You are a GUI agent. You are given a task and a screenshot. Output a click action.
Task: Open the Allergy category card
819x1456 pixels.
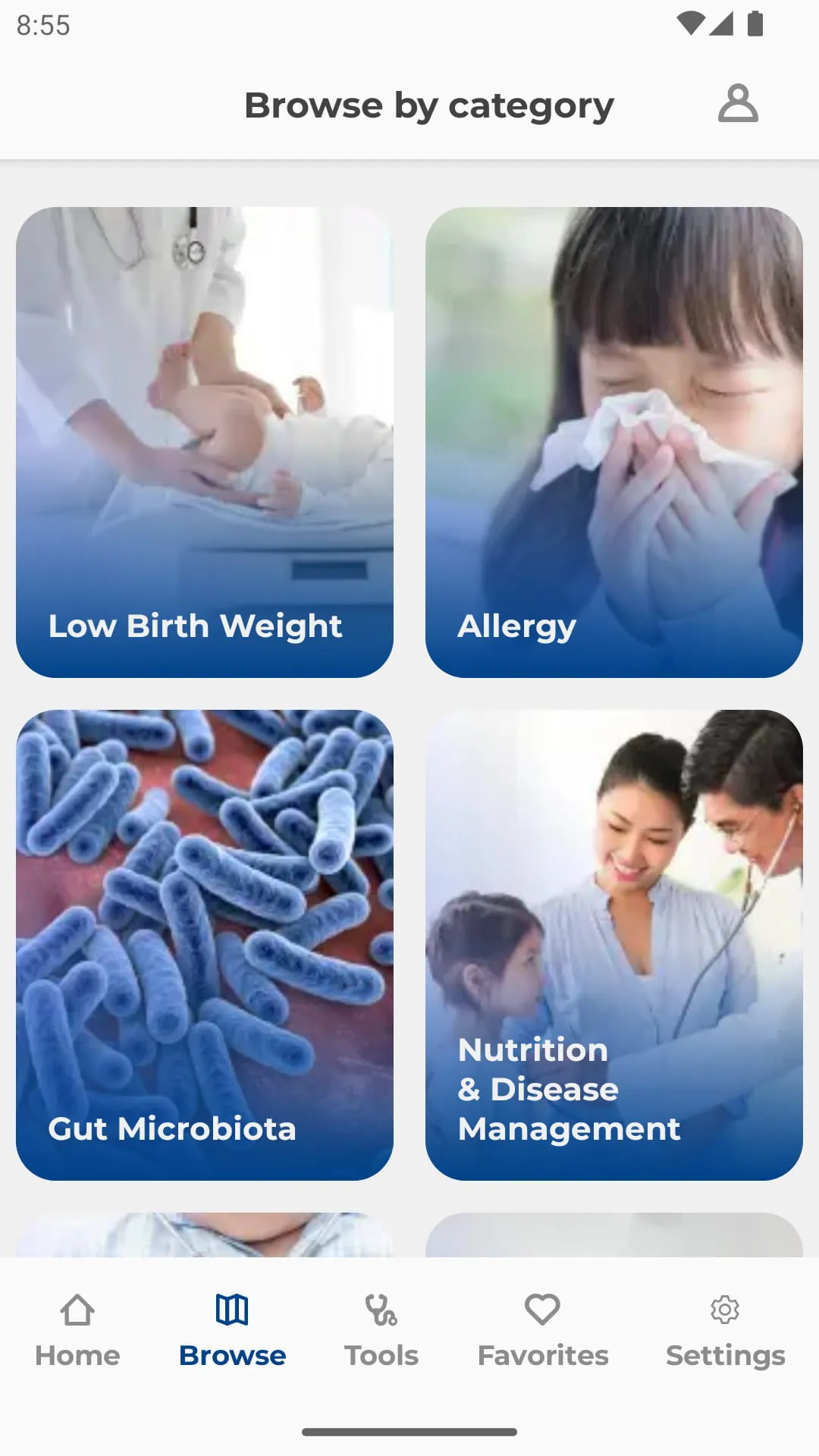(613, 442)
